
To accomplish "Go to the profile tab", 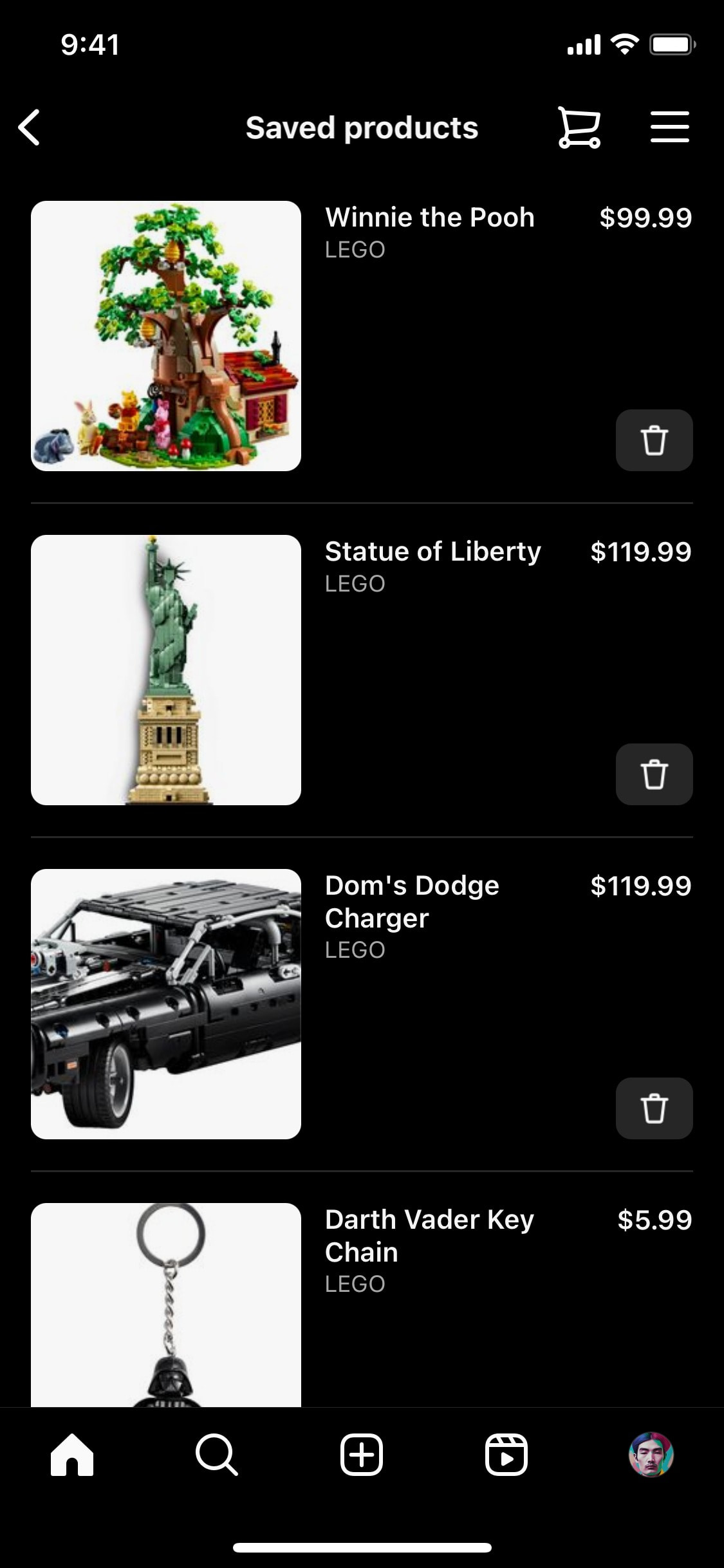I will 651,1454.
